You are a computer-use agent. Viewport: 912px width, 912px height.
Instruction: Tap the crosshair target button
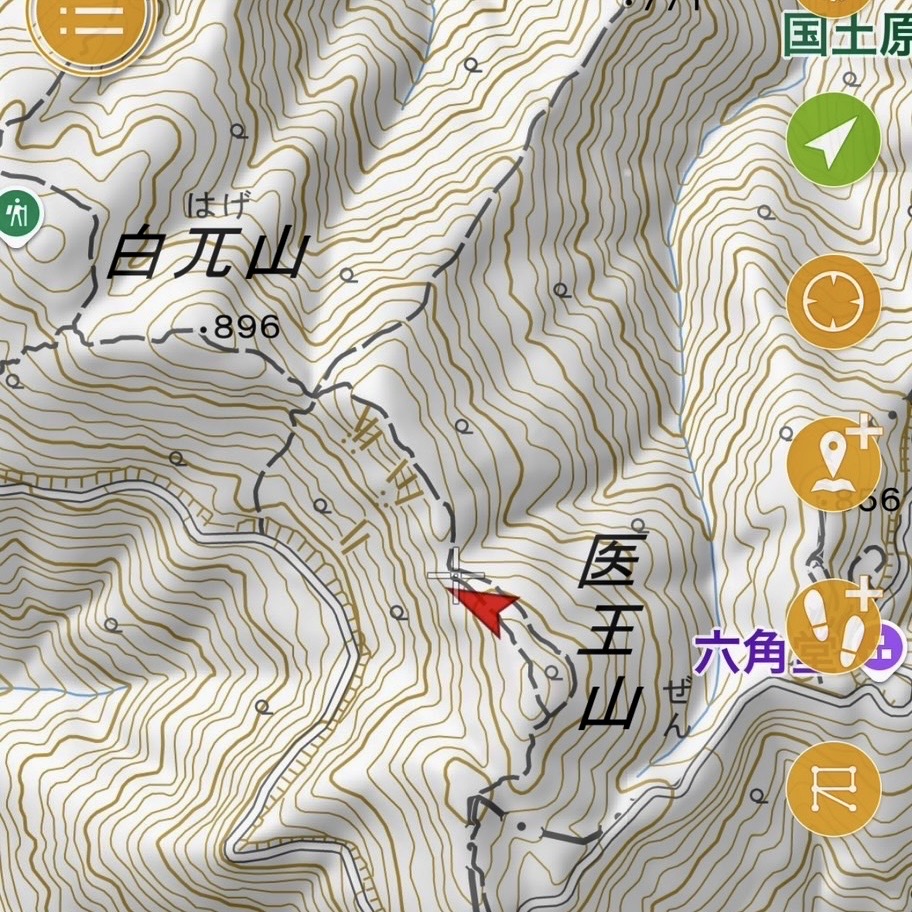tap(833, 302)
